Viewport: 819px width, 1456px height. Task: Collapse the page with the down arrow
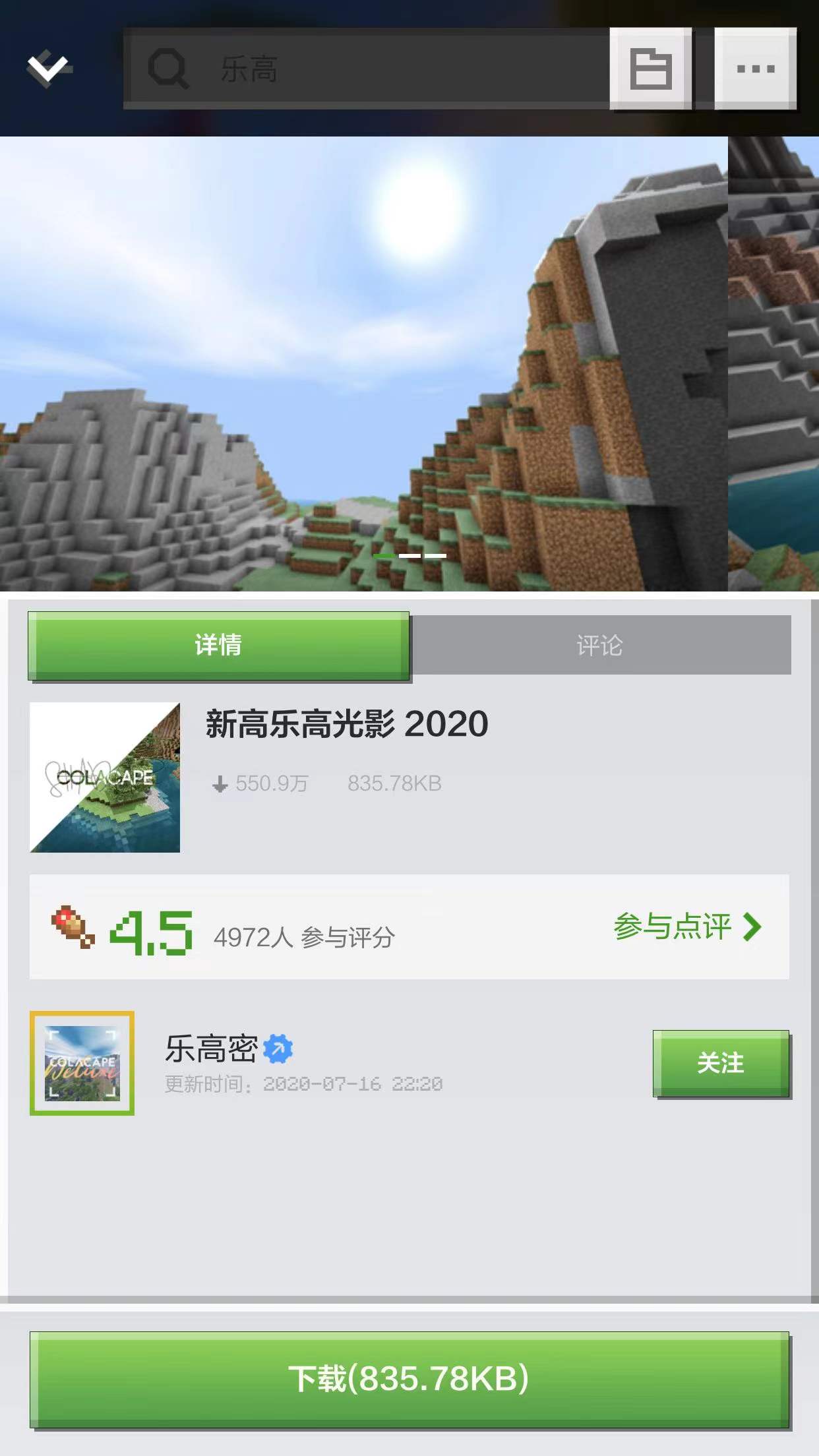47,68
